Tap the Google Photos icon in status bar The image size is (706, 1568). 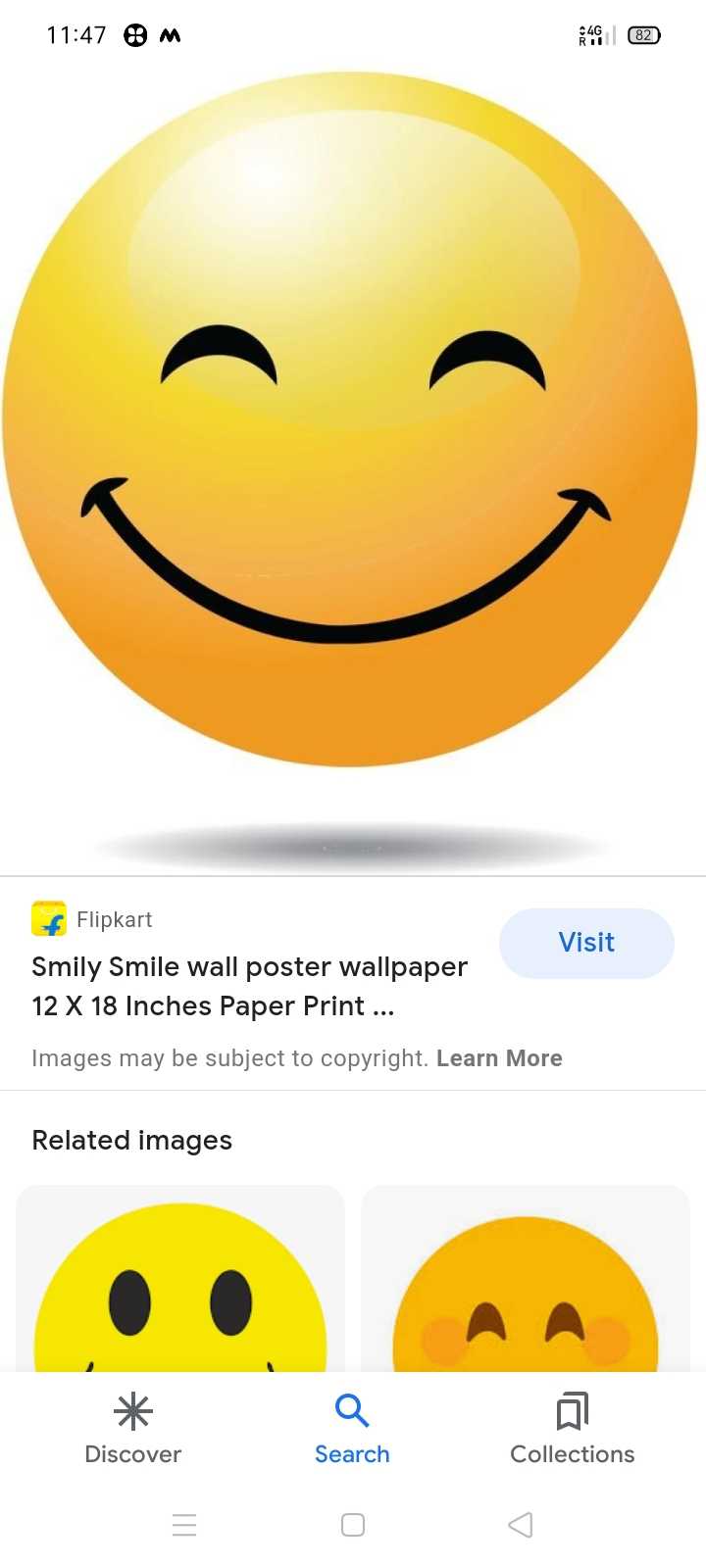pos(135,35)
